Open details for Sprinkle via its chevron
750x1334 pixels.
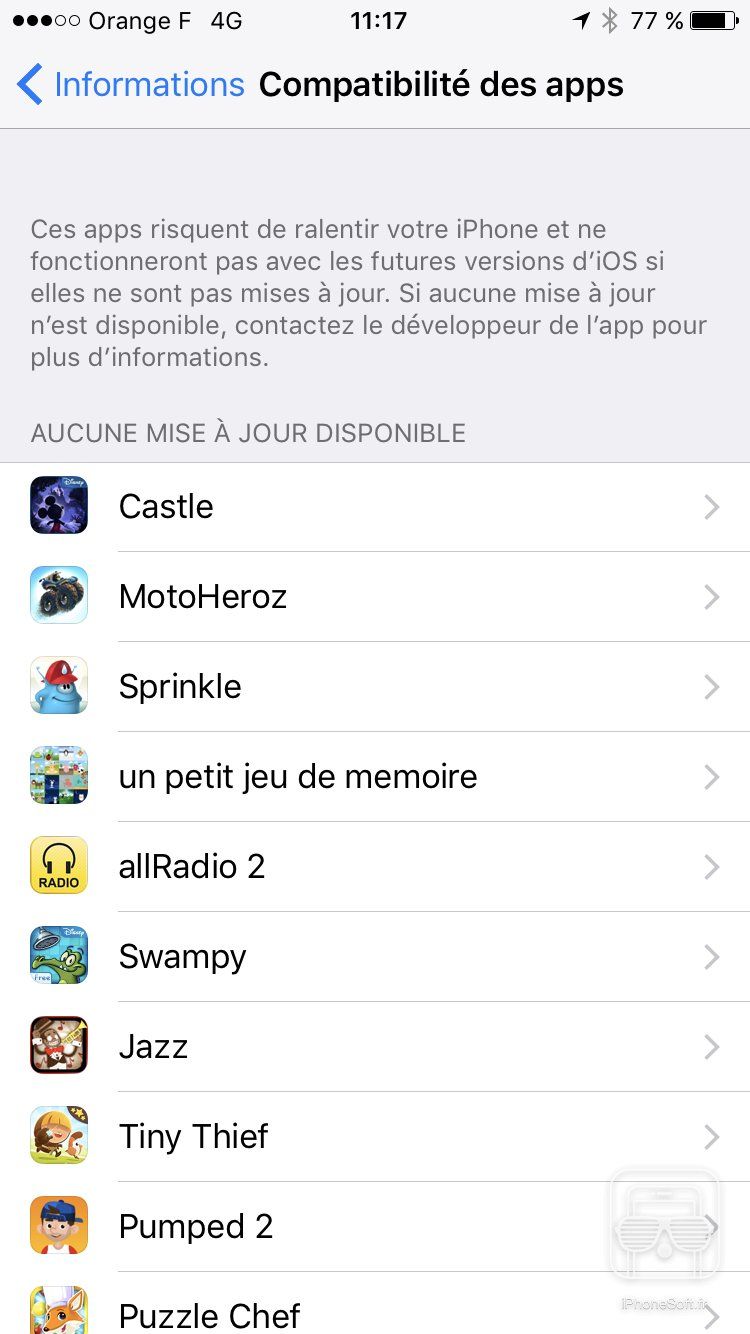tap(712, 685)
